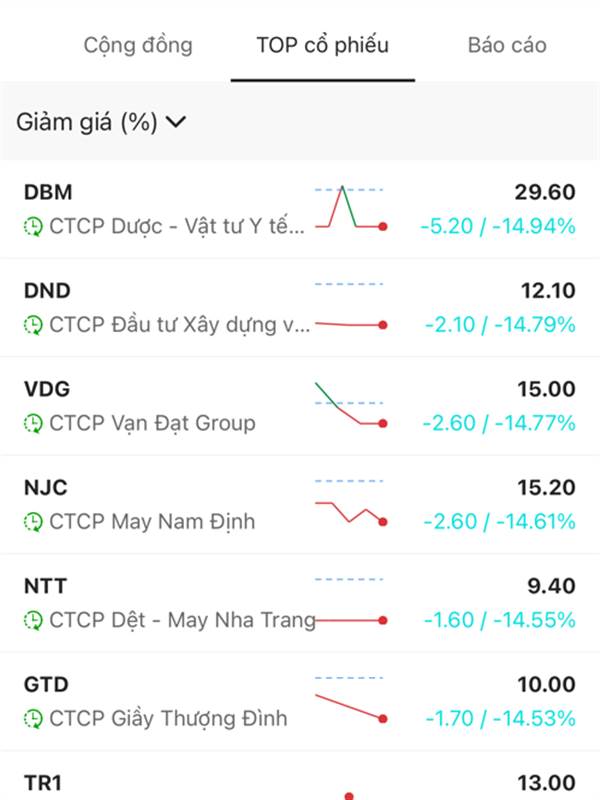This screenshot has width=600, height=800.
Task: Open the Báo cáo tab
Action: click(x=507, y=45)
